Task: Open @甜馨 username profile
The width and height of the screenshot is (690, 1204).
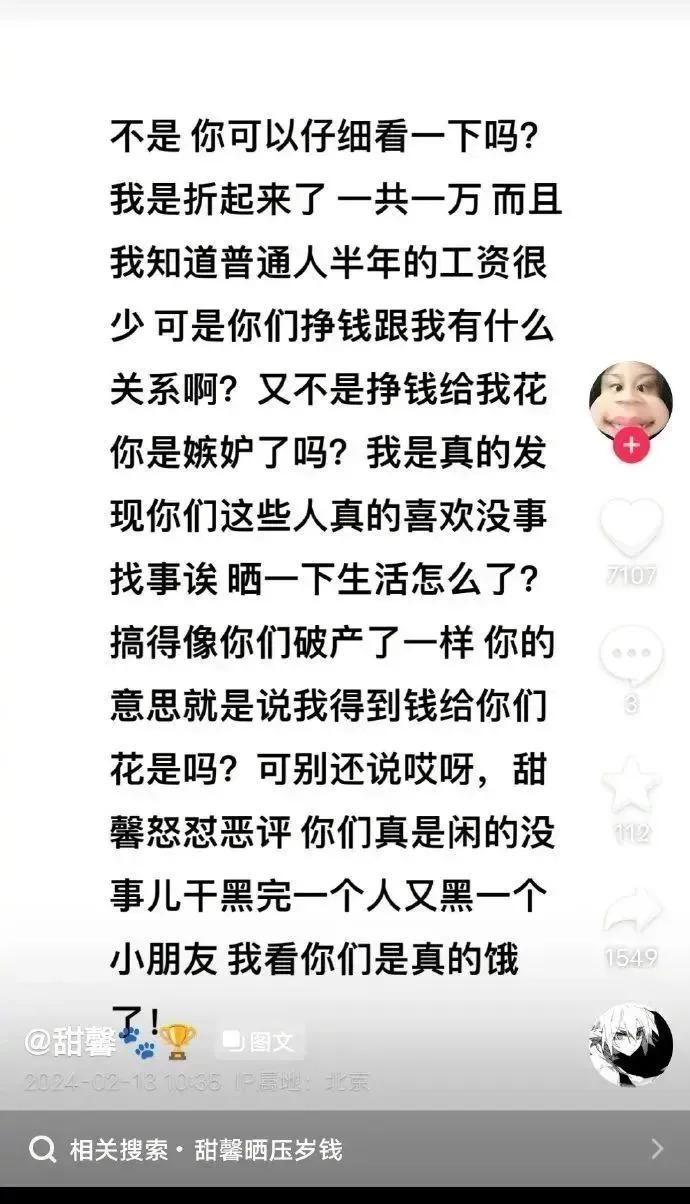Action: (x=68, y=1041)
